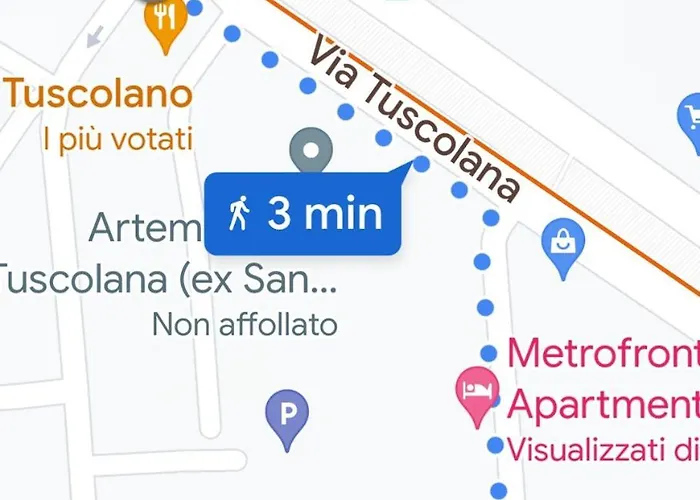Image resolution: width=700 pixels, height=500 pixels.
Task: Select the gray place pin above the 3 min callout
Action: click(310, 151)
